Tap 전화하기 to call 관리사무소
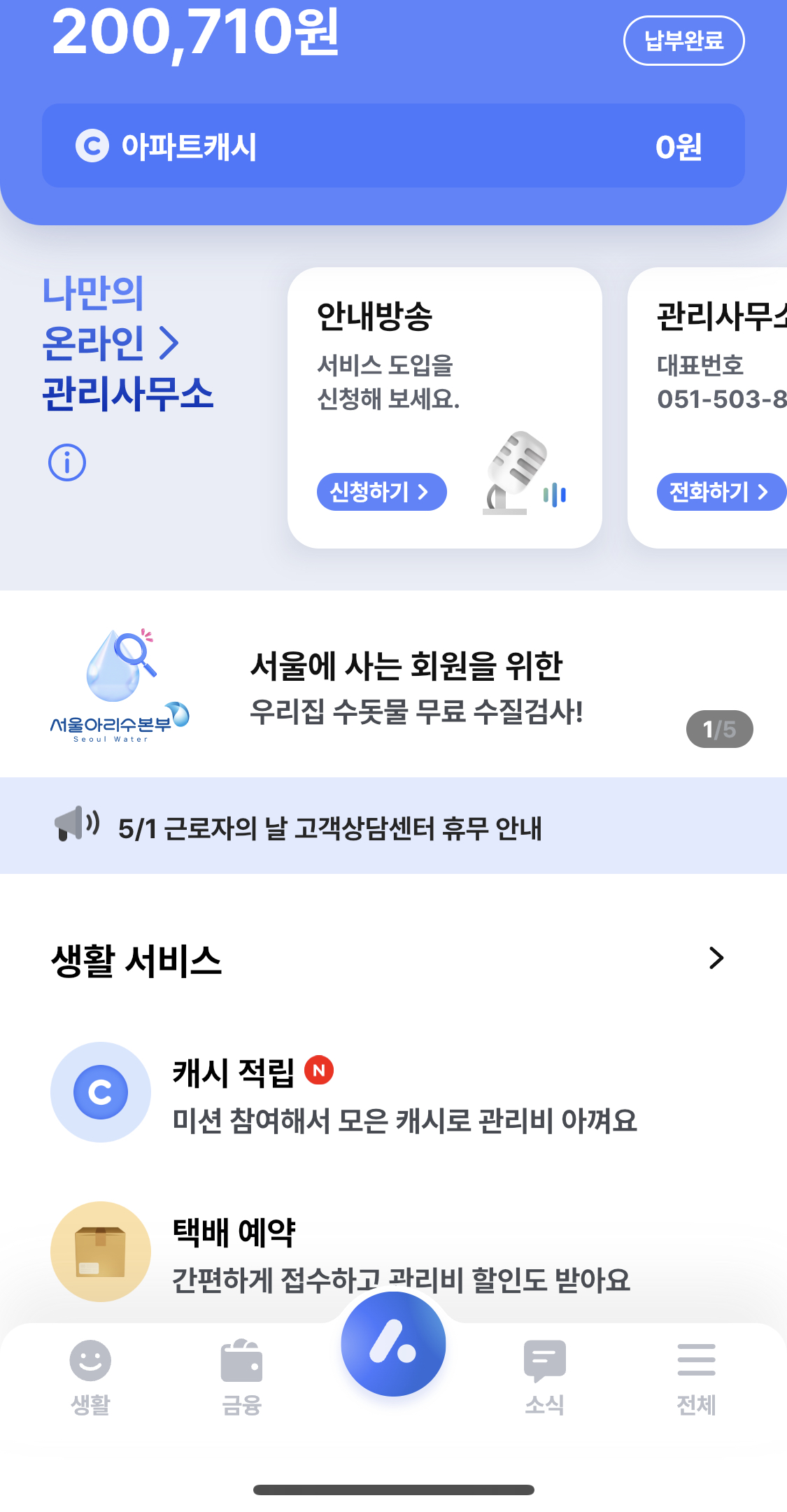This screenshot has width=787, height=1512. point(719,492)
